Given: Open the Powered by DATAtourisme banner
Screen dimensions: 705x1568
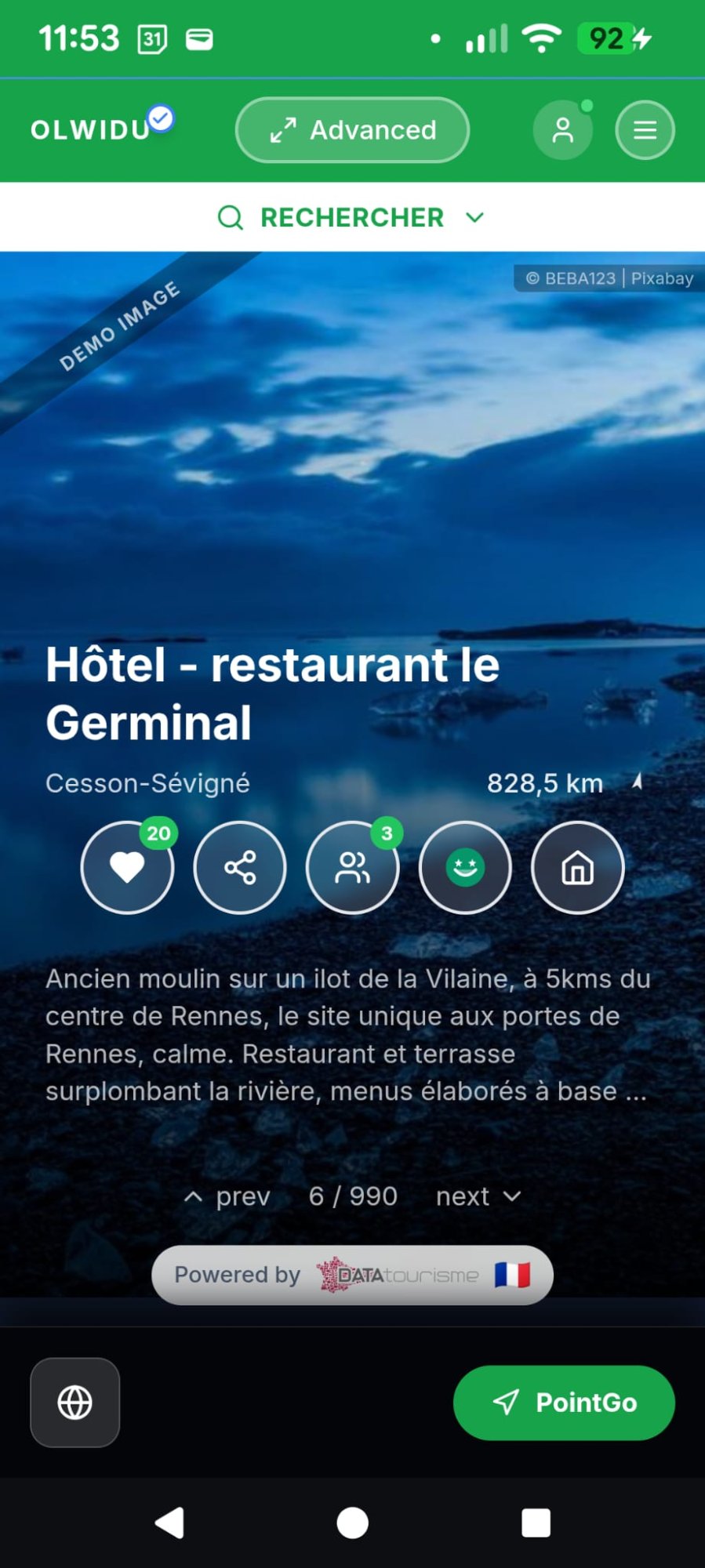Looking at the screenshot, I should 352,1275.
